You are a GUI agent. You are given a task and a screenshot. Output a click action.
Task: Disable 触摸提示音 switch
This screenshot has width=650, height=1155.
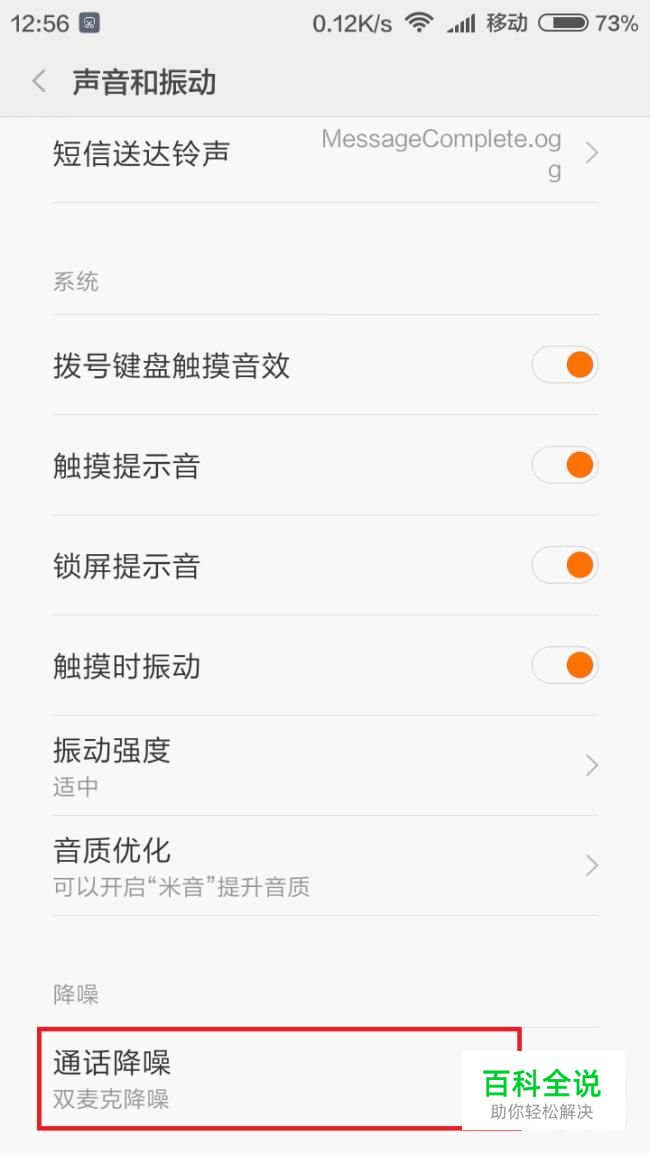click(x=565, y=465)
